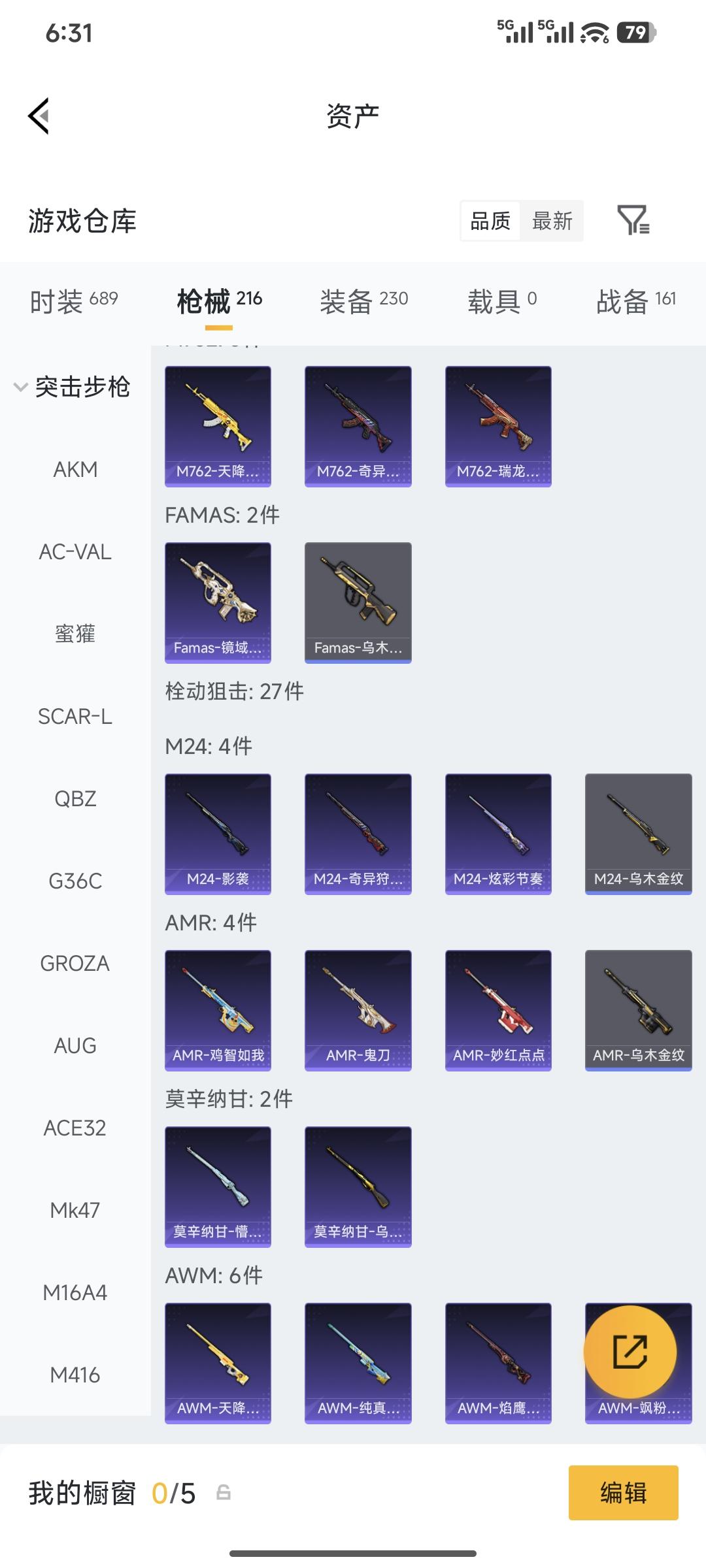Go back from the 资产 page
Image resolution: width=706 pixels, height=1568 pixels.
39,116
